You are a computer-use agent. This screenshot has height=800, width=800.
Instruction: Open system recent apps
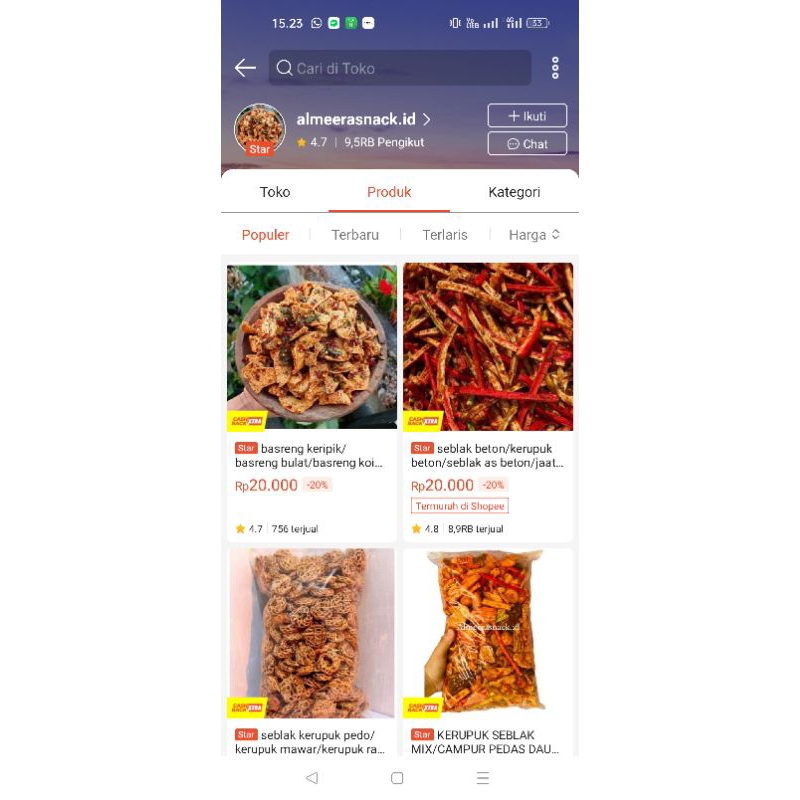(483, 778)
